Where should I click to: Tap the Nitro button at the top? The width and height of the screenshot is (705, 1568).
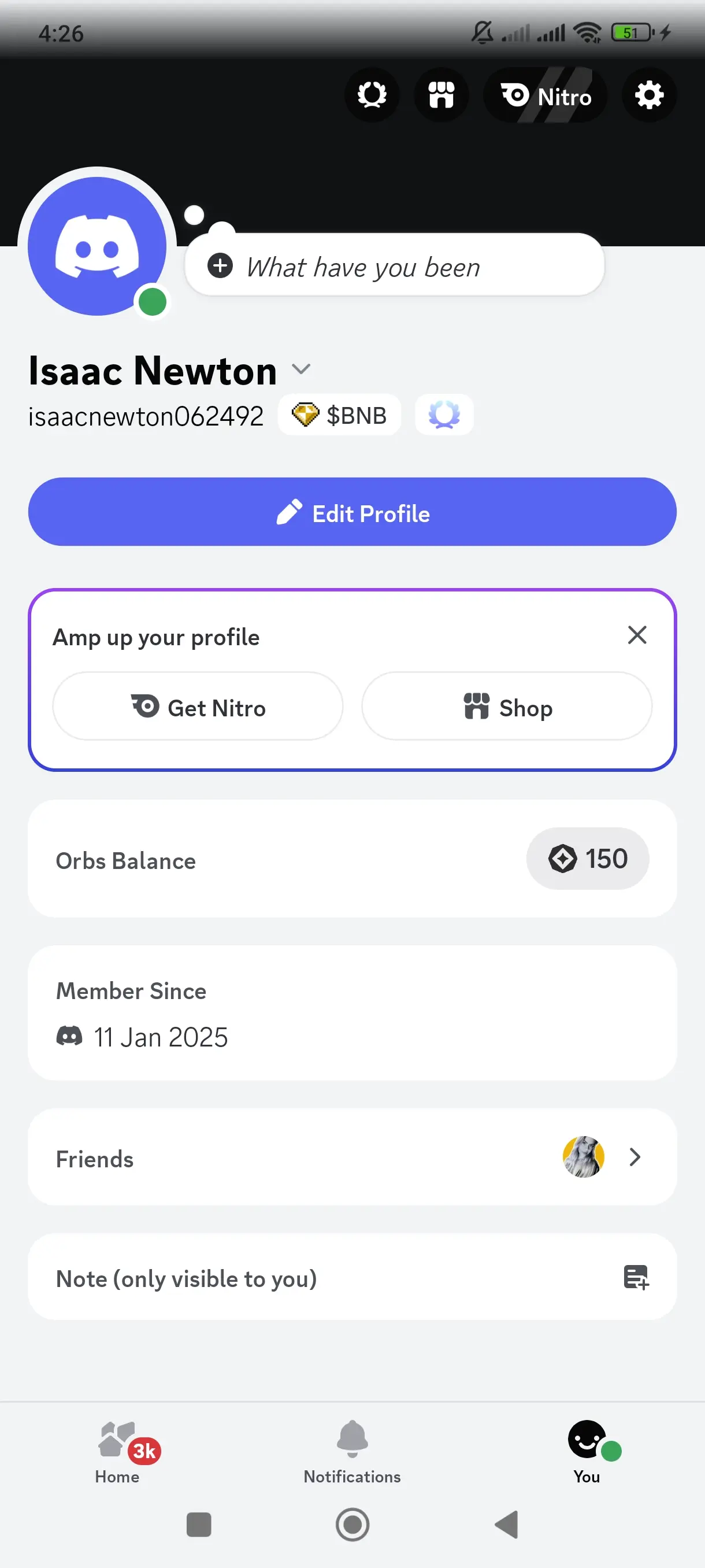coord(545,95)
